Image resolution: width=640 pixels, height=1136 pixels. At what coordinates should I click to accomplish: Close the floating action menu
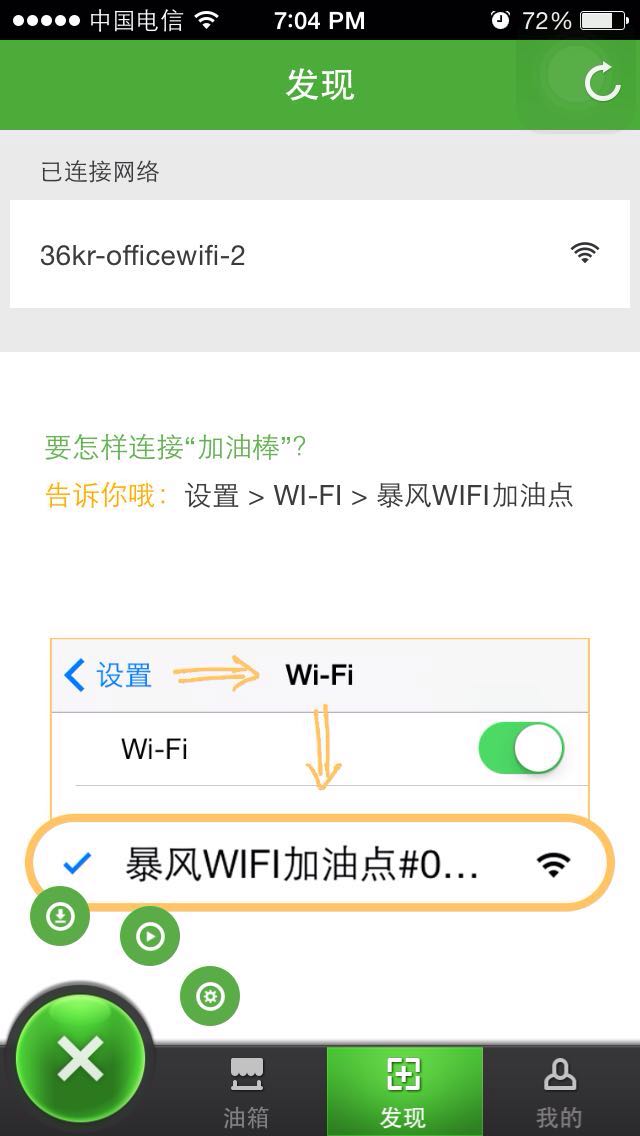(81, 1058)
